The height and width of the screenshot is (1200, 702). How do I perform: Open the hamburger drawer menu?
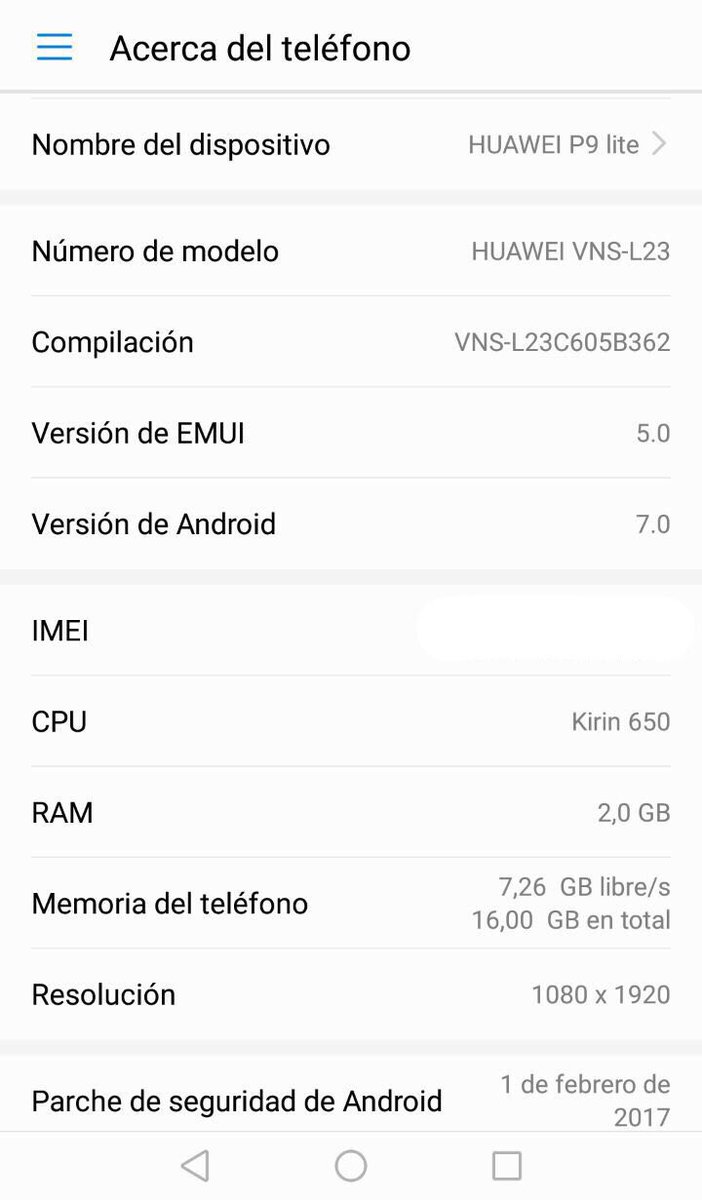pyautogui.click(x=54, y=47)
